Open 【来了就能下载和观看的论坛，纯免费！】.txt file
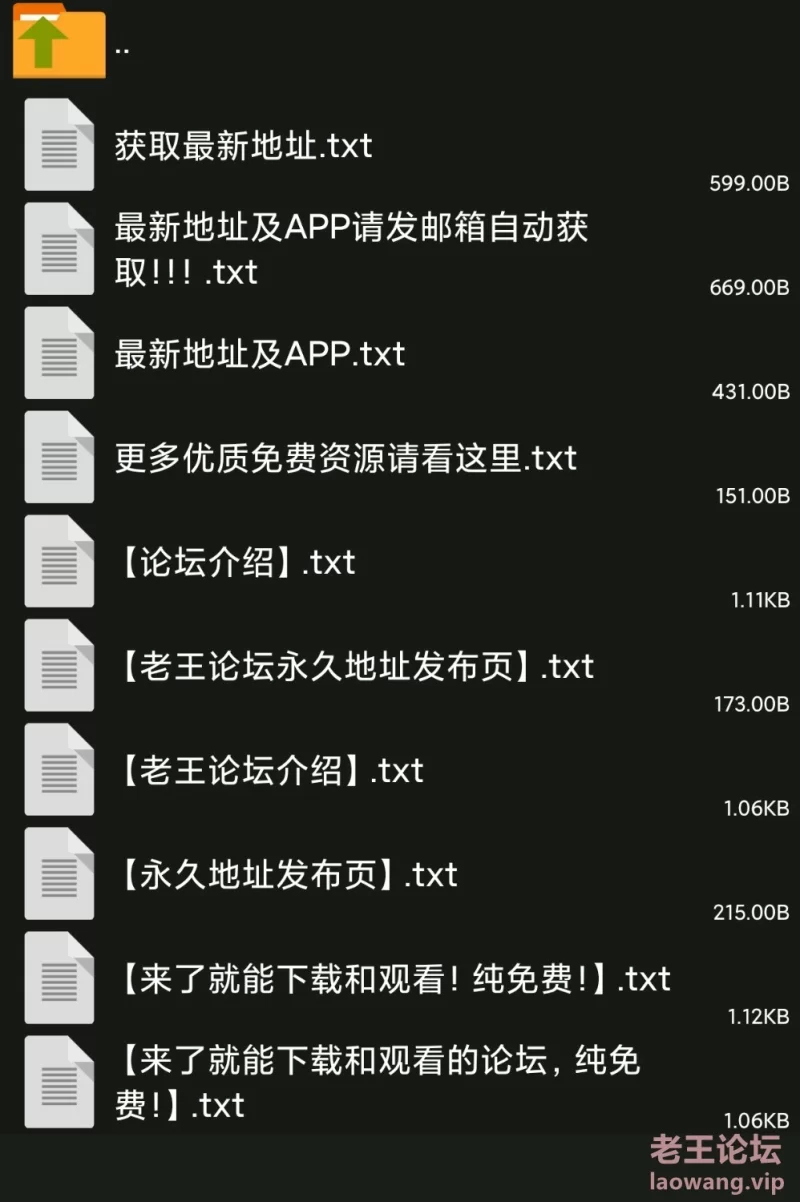800x1202 pixels. click(x=378, y=1082)
